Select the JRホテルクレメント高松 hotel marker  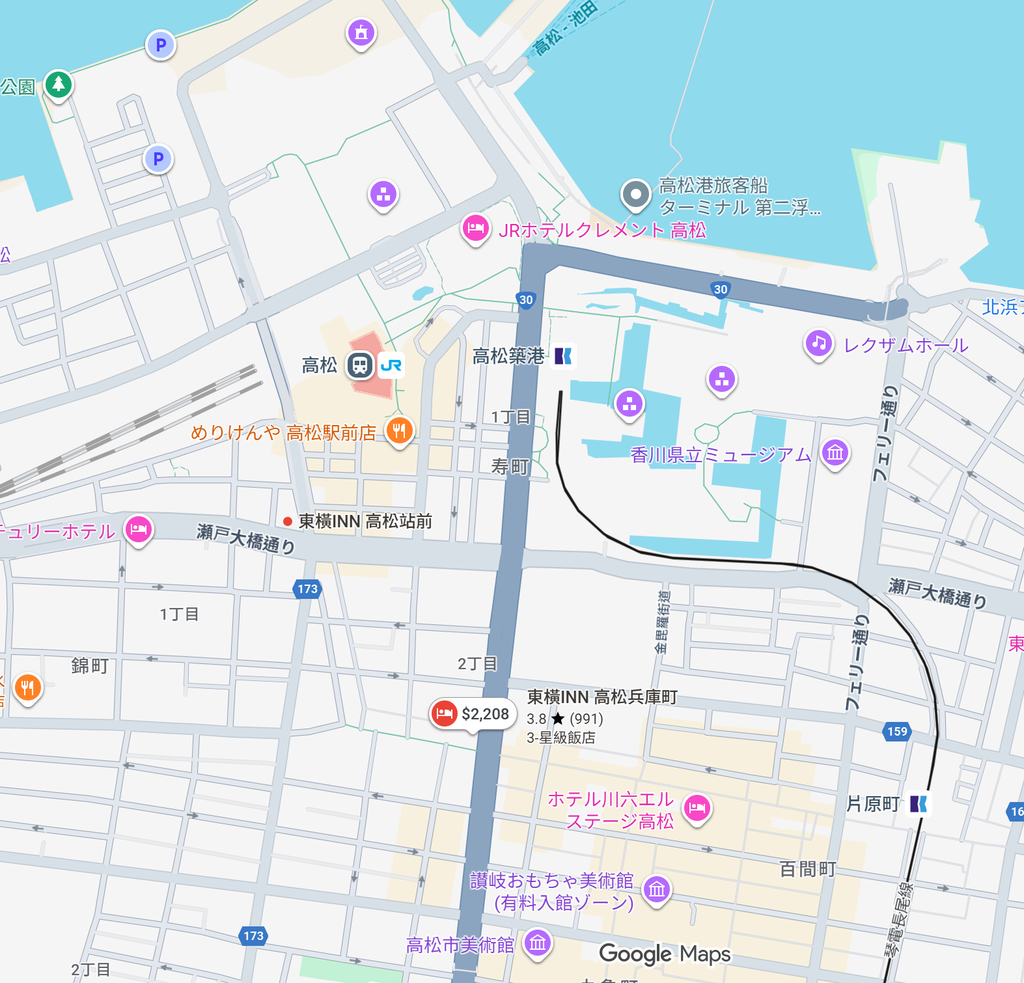click(x=476, y=230)
